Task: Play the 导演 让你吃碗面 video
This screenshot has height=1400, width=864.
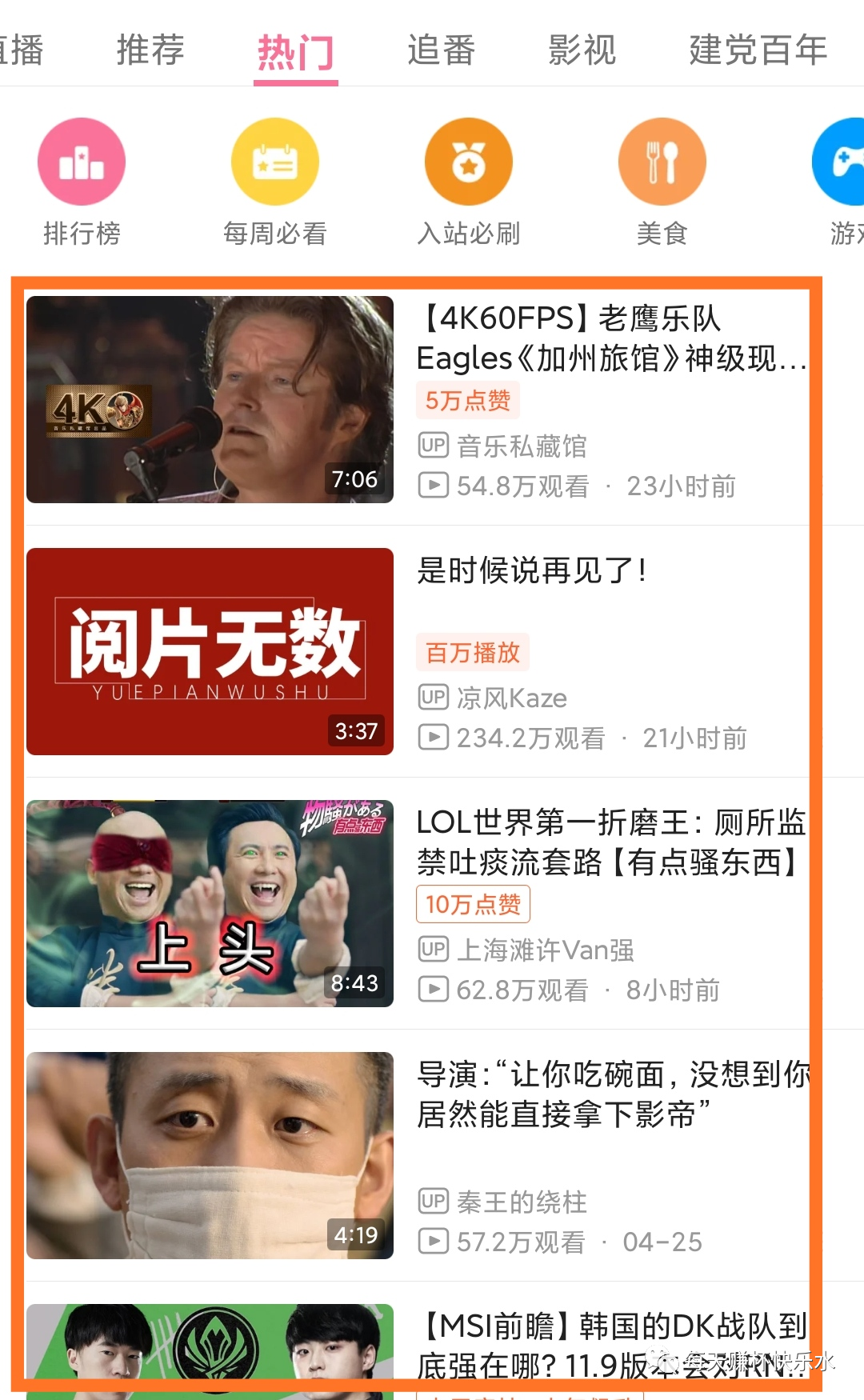Action: tap(210, 1155)
